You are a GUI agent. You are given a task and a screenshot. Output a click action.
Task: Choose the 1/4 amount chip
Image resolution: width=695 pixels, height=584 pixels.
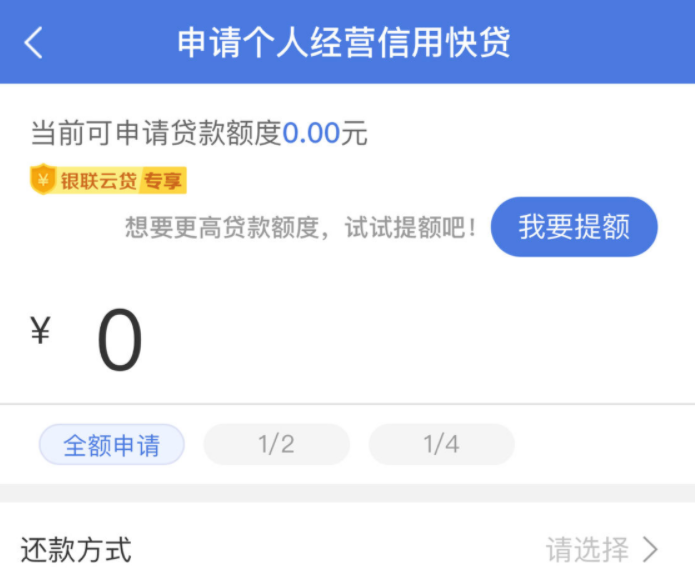point(441,445)
